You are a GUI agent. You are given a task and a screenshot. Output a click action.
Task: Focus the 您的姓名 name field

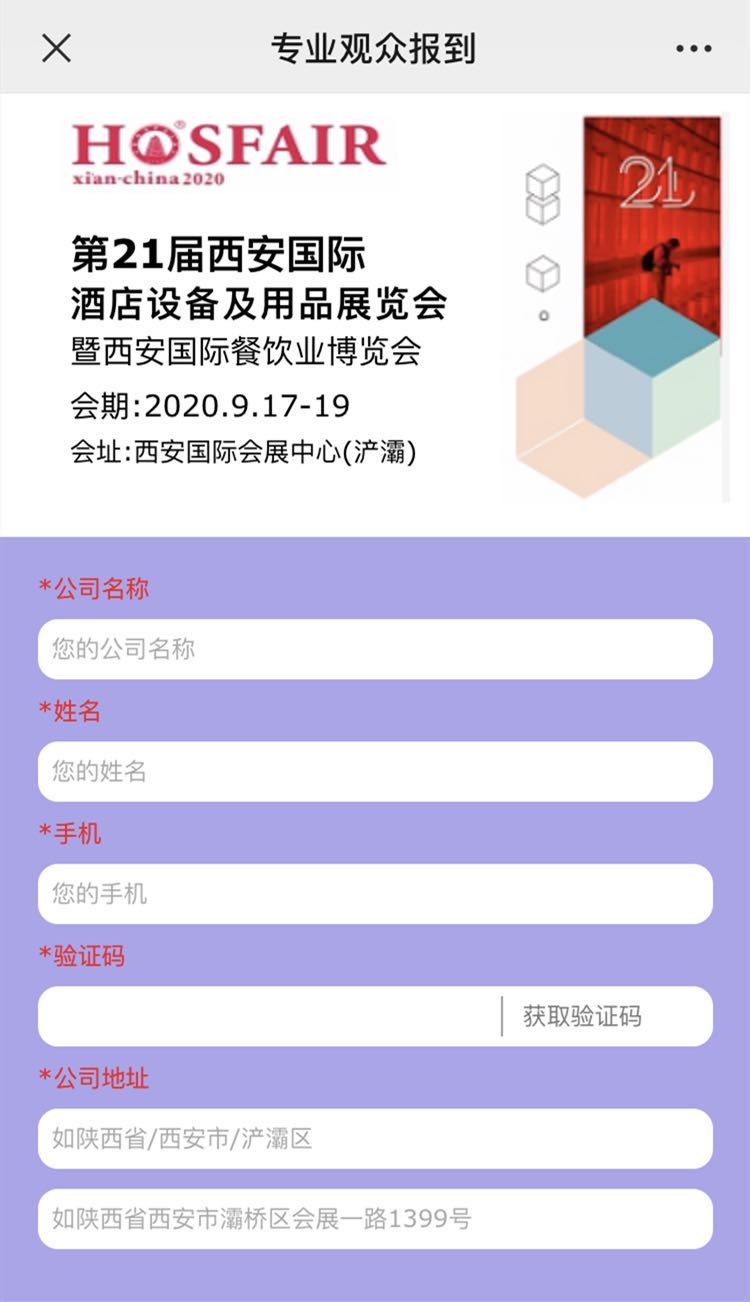click(375, 771)
